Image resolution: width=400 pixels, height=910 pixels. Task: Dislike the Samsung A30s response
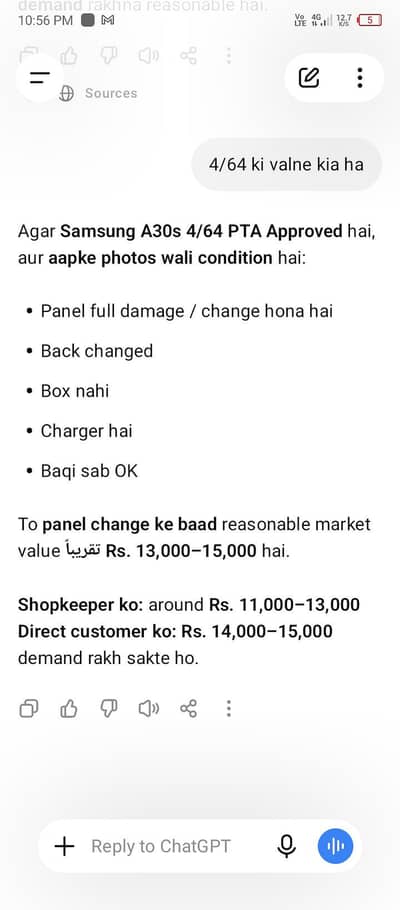pyautogui.click(x=109, y=708)
